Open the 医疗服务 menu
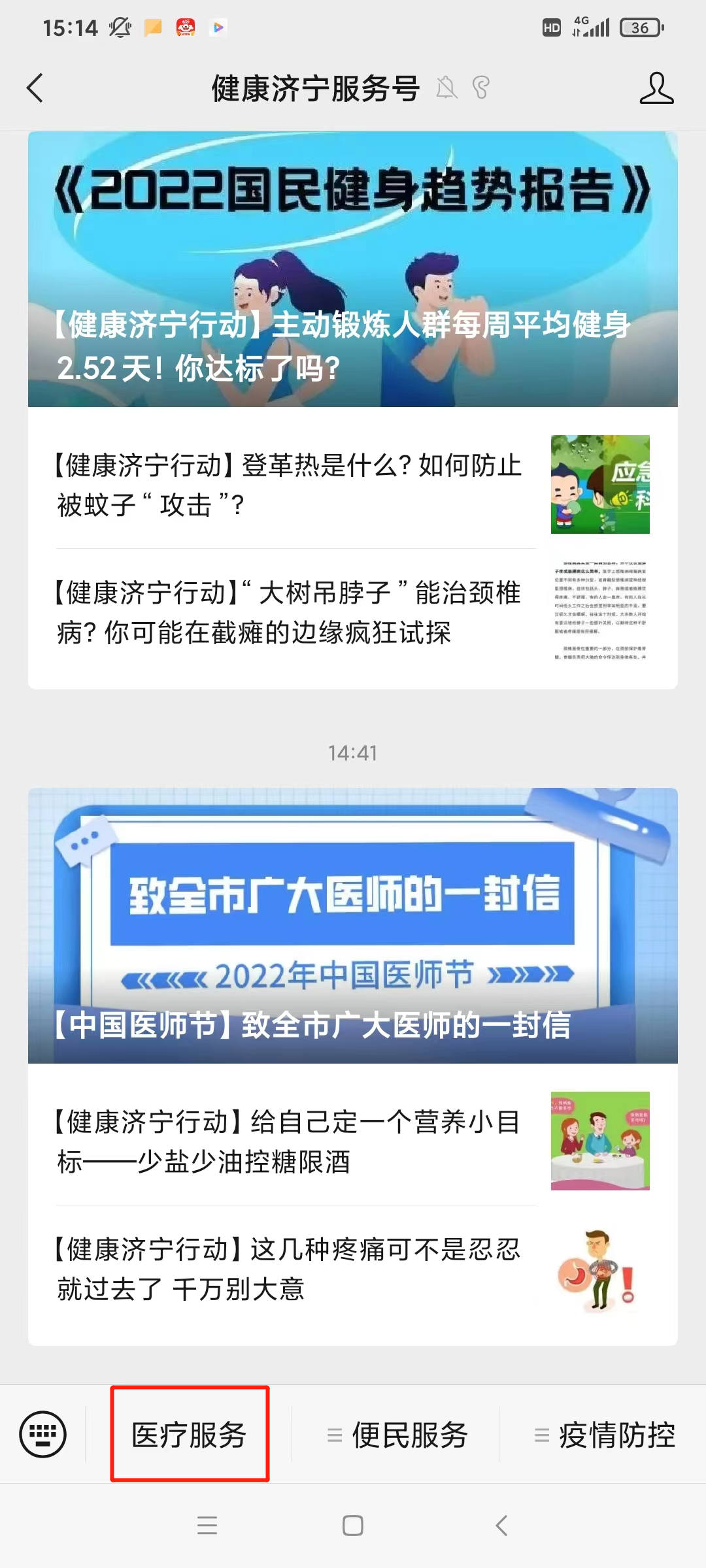Image resolution: width=706 pixels, height=1568 pixels. tap(190, 1434)
